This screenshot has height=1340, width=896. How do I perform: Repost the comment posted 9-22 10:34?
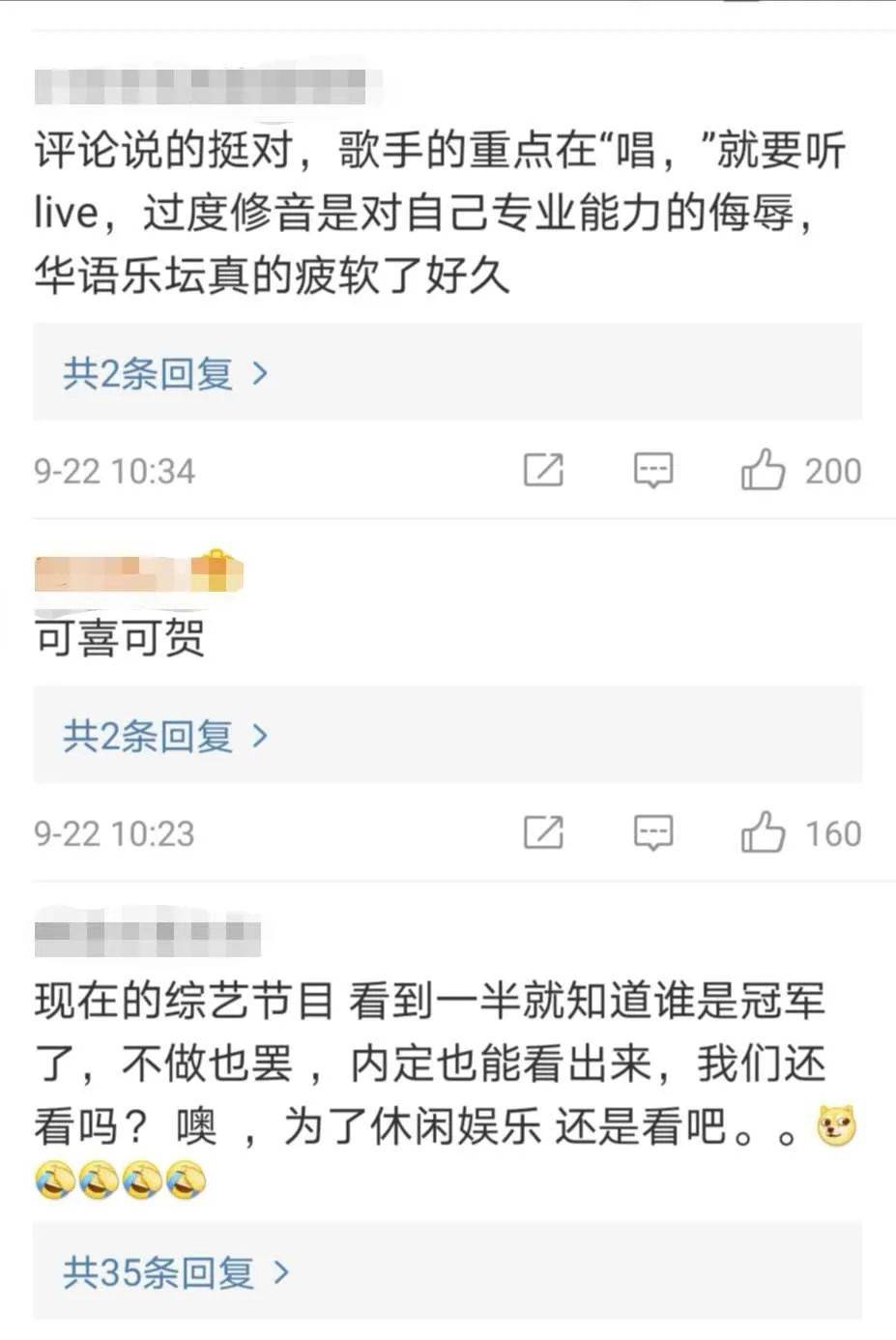click(x=543, y=471)
